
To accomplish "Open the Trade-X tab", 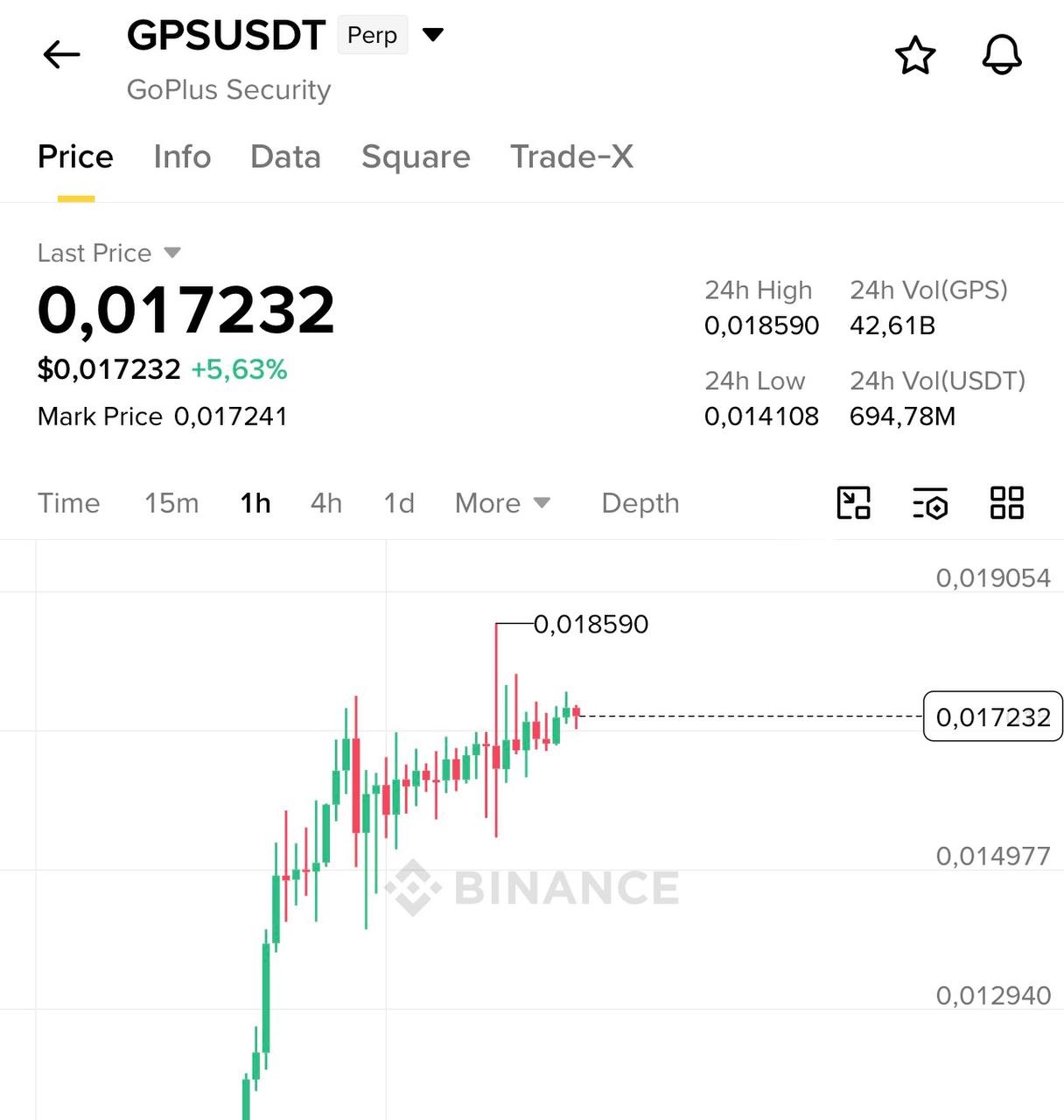I will coord(571,157).
